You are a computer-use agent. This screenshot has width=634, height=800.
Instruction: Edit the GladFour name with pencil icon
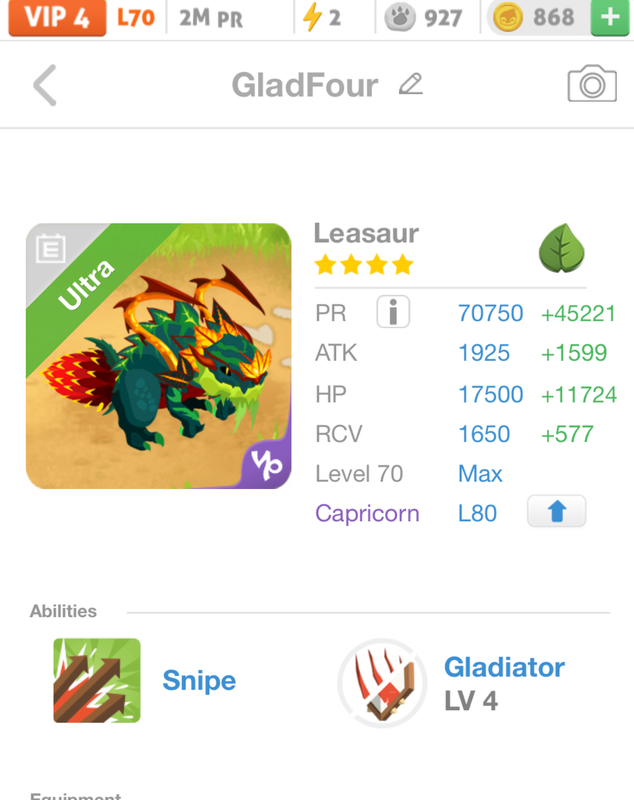[410, 85]
